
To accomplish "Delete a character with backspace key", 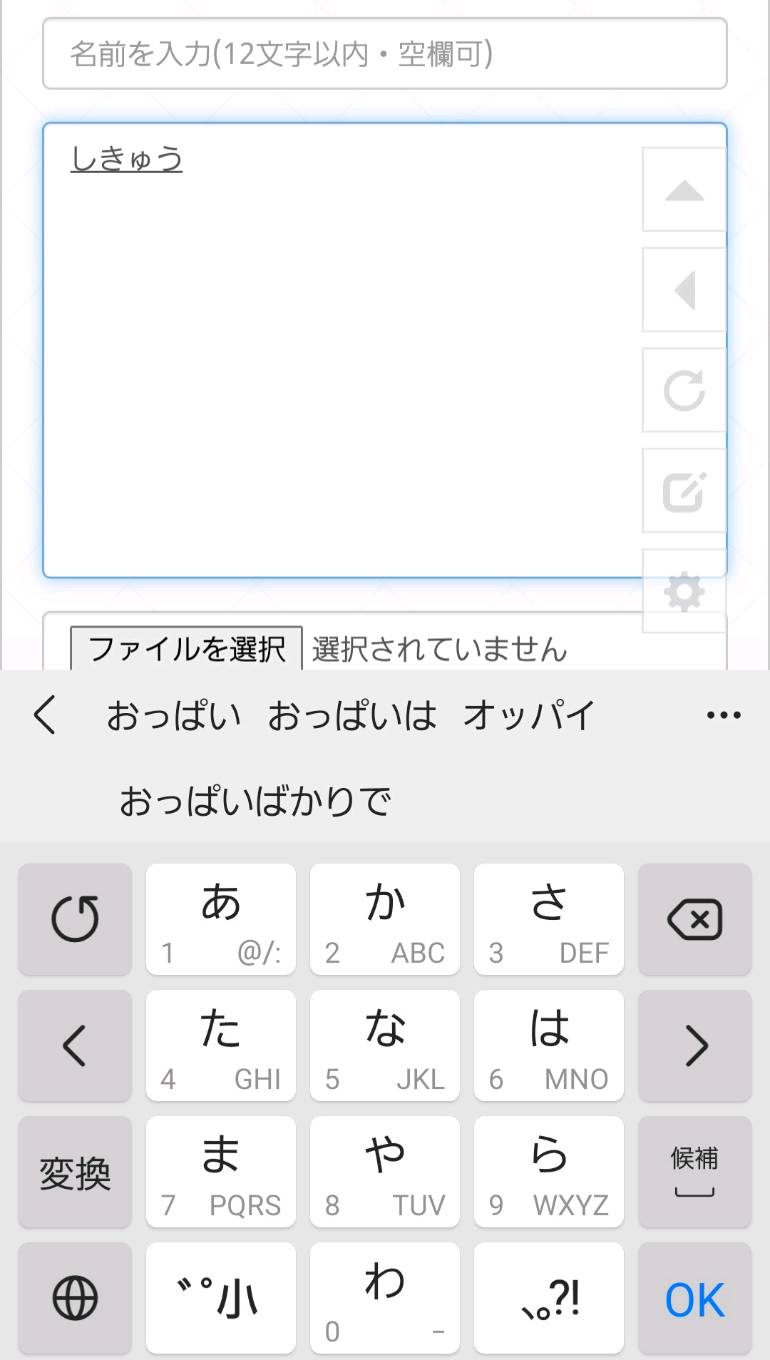I will pyautogui.click(x=694, y=920).
